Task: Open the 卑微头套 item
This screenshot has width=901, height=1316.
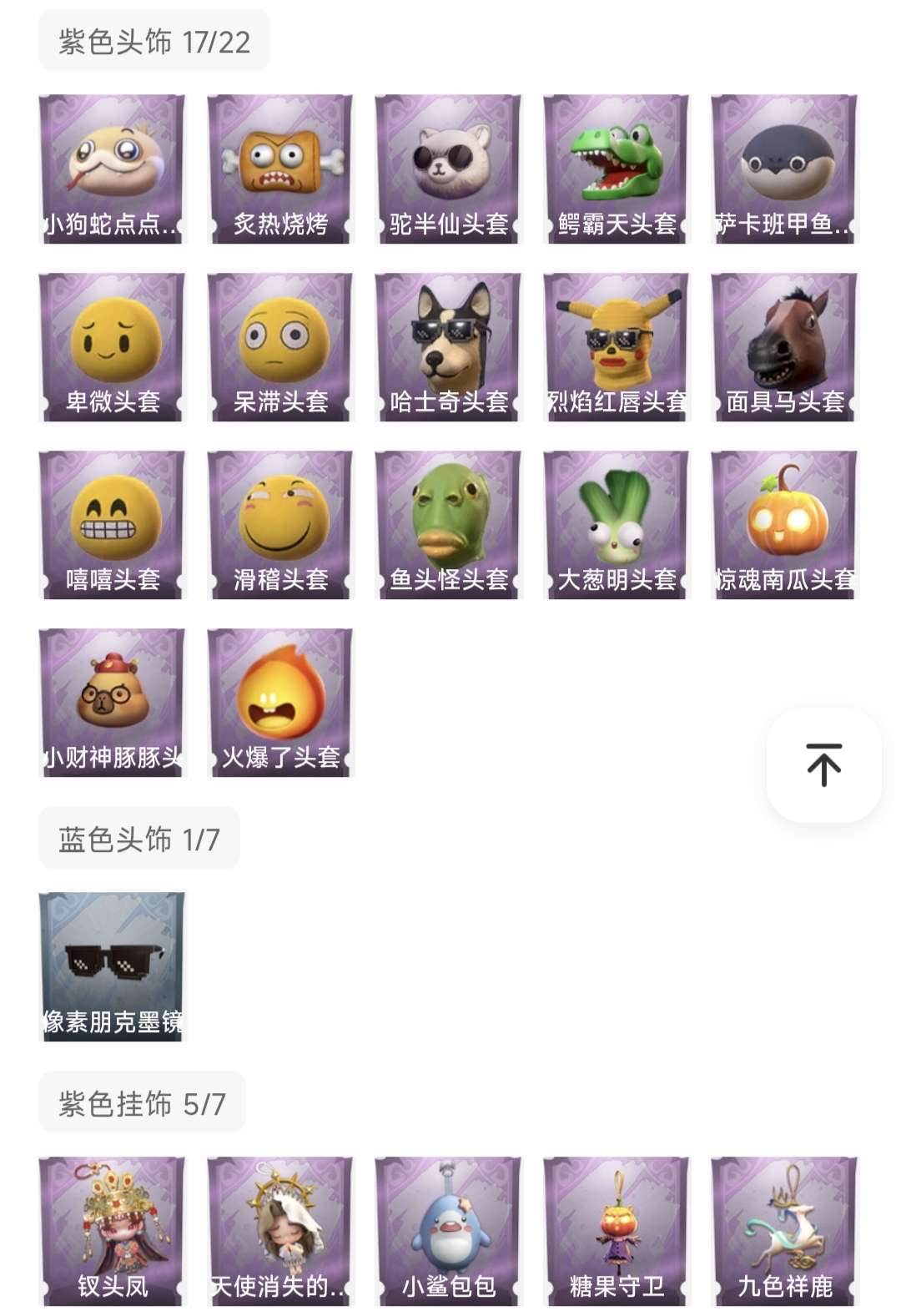Action: tap(113, 347)
